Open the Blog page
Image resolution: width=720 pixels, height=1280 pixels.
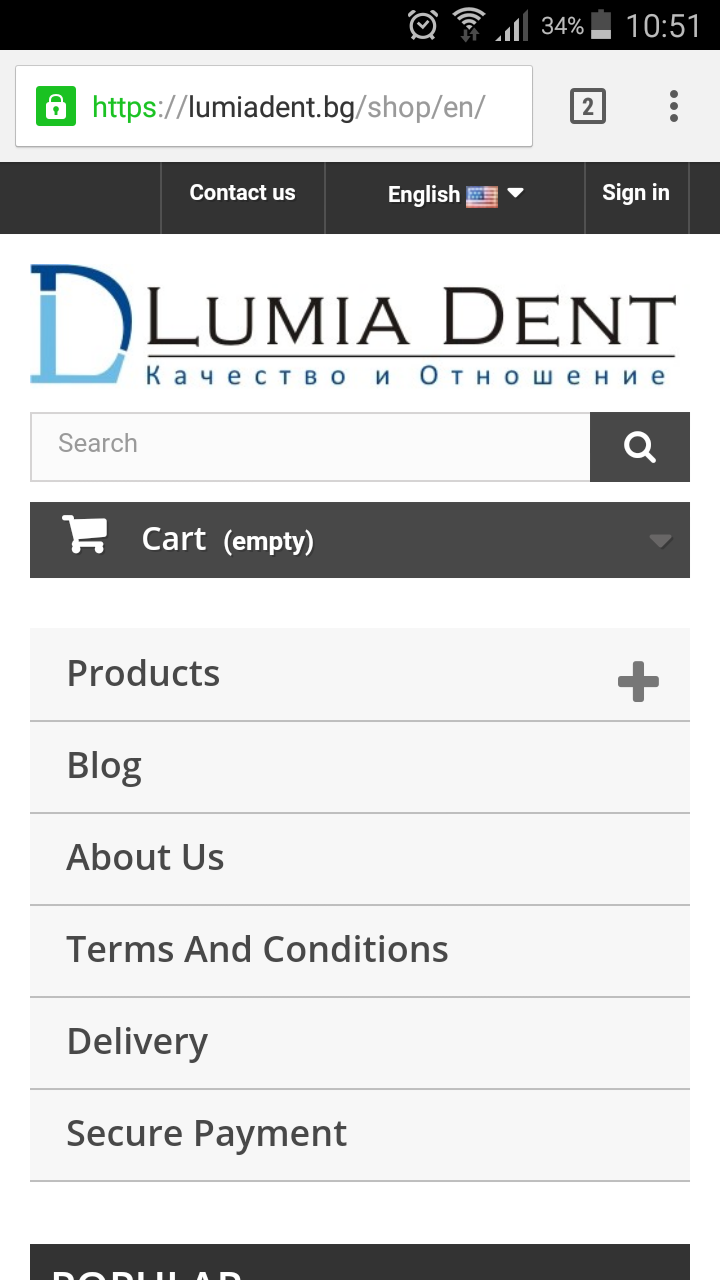click(x=105, y=766)
